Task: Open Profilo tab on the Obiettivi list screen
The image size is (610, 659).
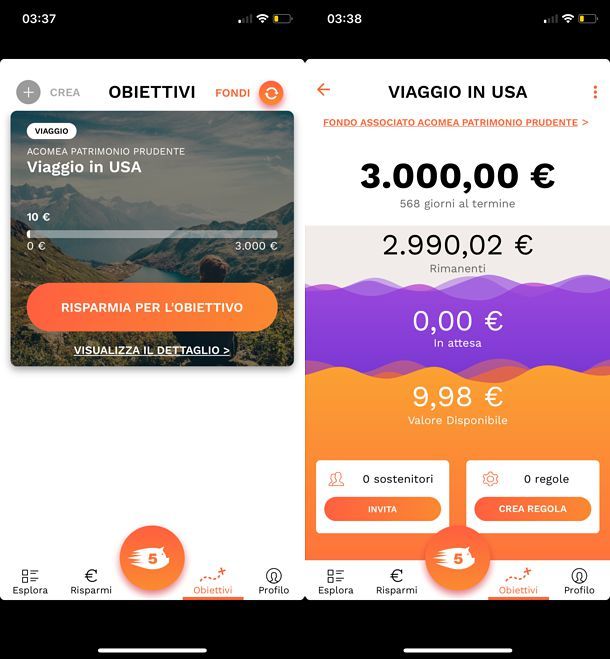Action: [273, 581]
